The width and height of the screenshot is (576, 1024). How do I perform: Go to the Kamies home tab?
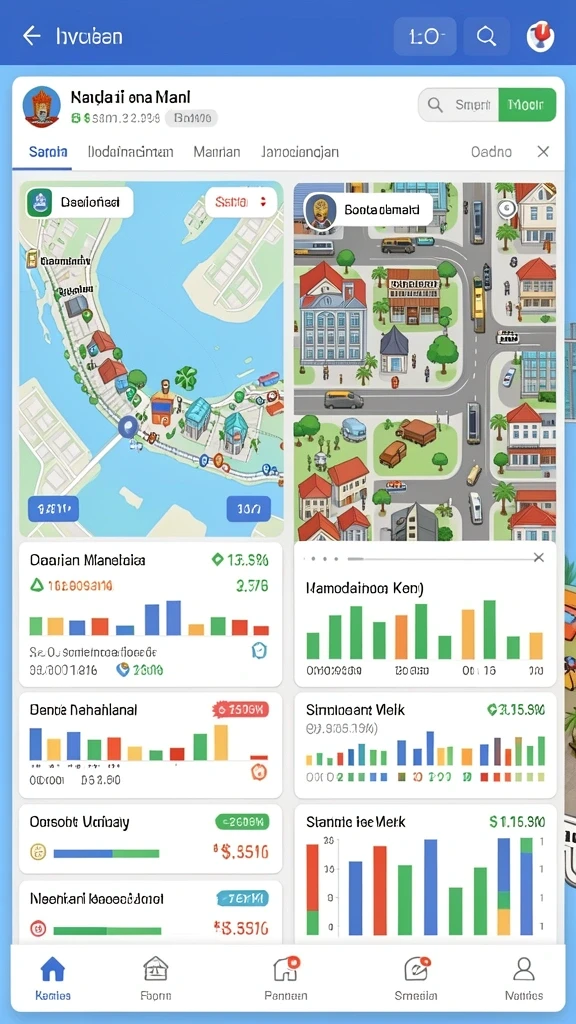(53, 978)
